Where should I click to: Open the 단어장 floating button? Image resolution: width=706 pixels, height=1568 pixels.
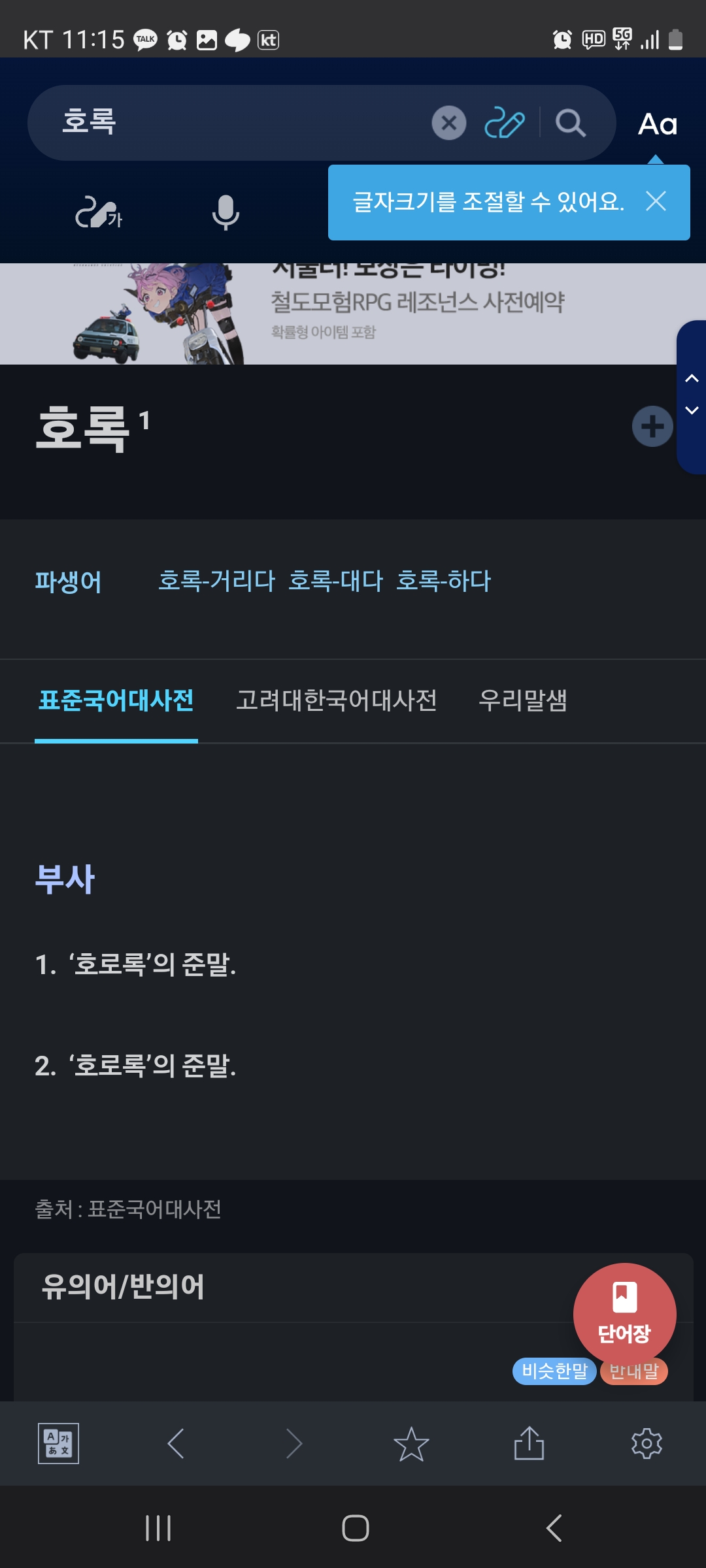pos(624,1314)
